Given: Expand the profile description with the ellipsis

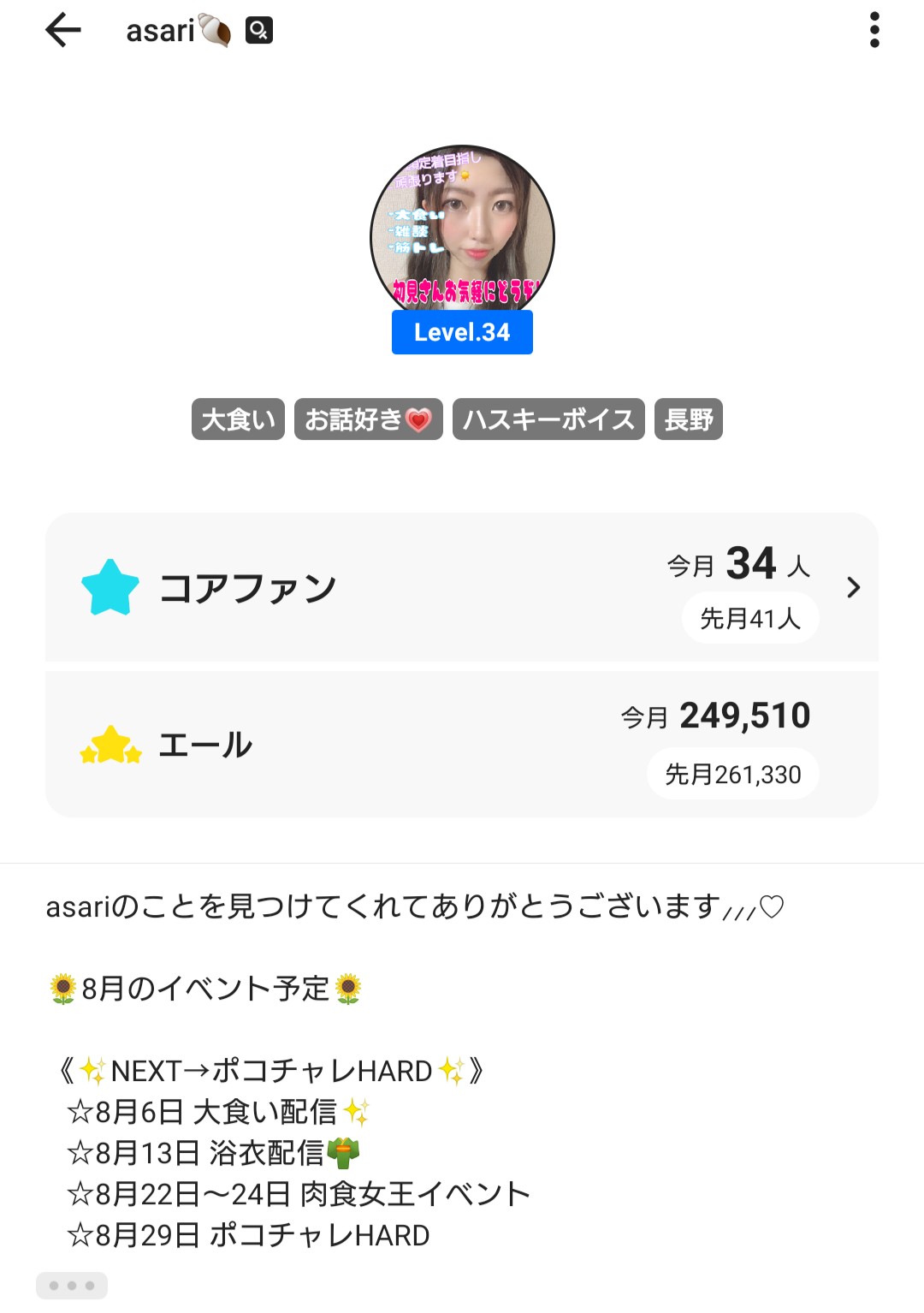Looking at the screenshot, I should pyautogui.click(x=72, y=1285).
